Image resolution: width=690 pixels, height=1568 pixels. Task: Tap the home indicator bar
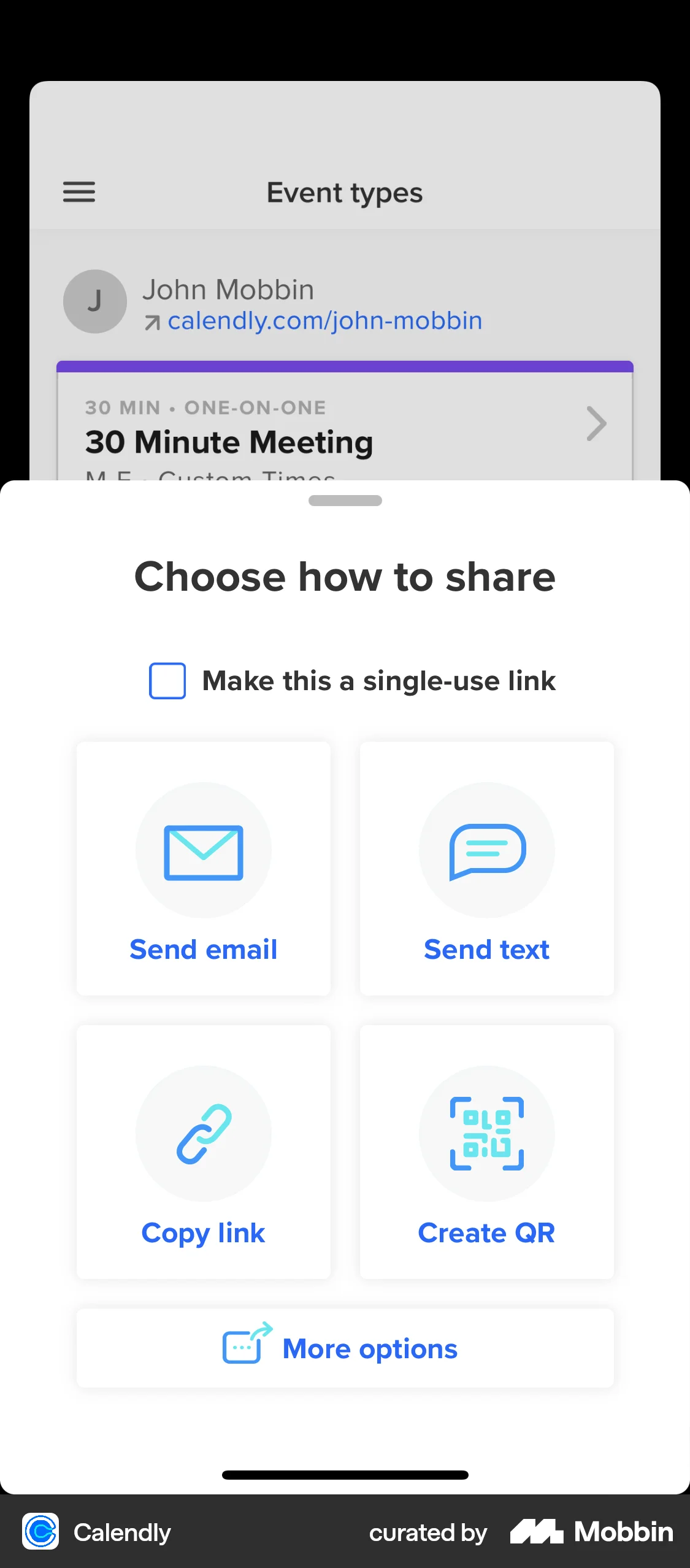[x=345, y=1475]
